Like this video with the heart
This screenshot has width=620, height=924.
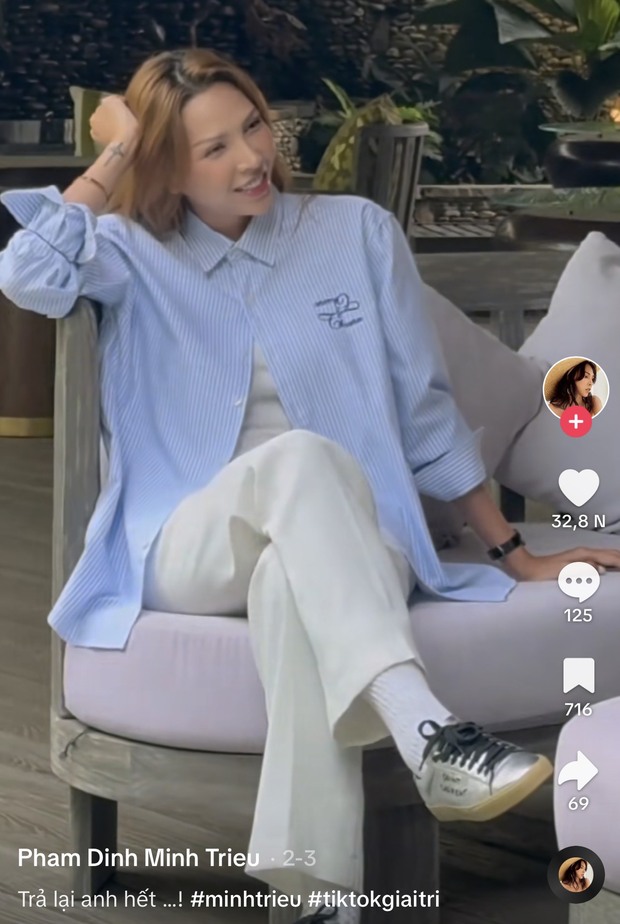point(578,488)
